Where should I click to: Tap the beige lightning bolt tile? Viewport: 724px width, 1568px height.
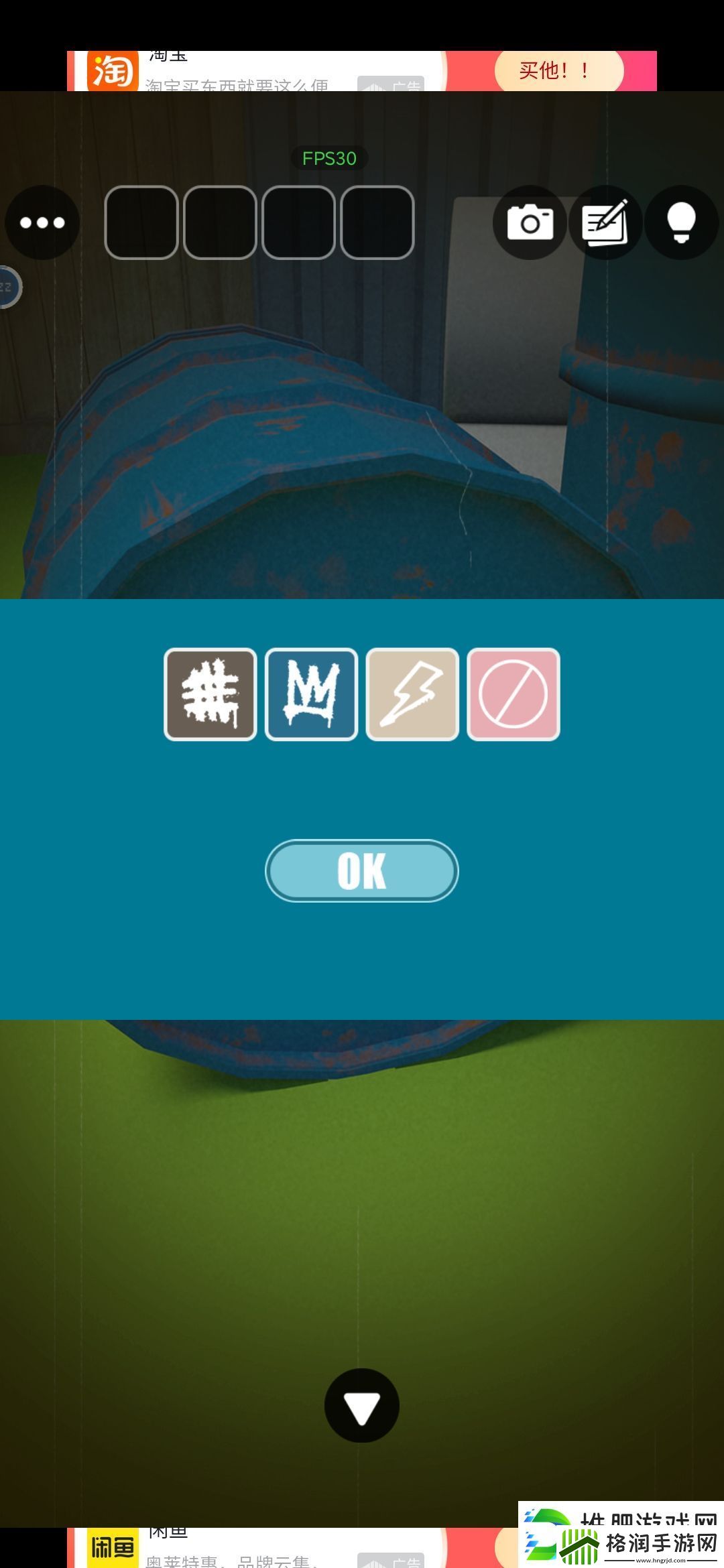pos(412,694)
